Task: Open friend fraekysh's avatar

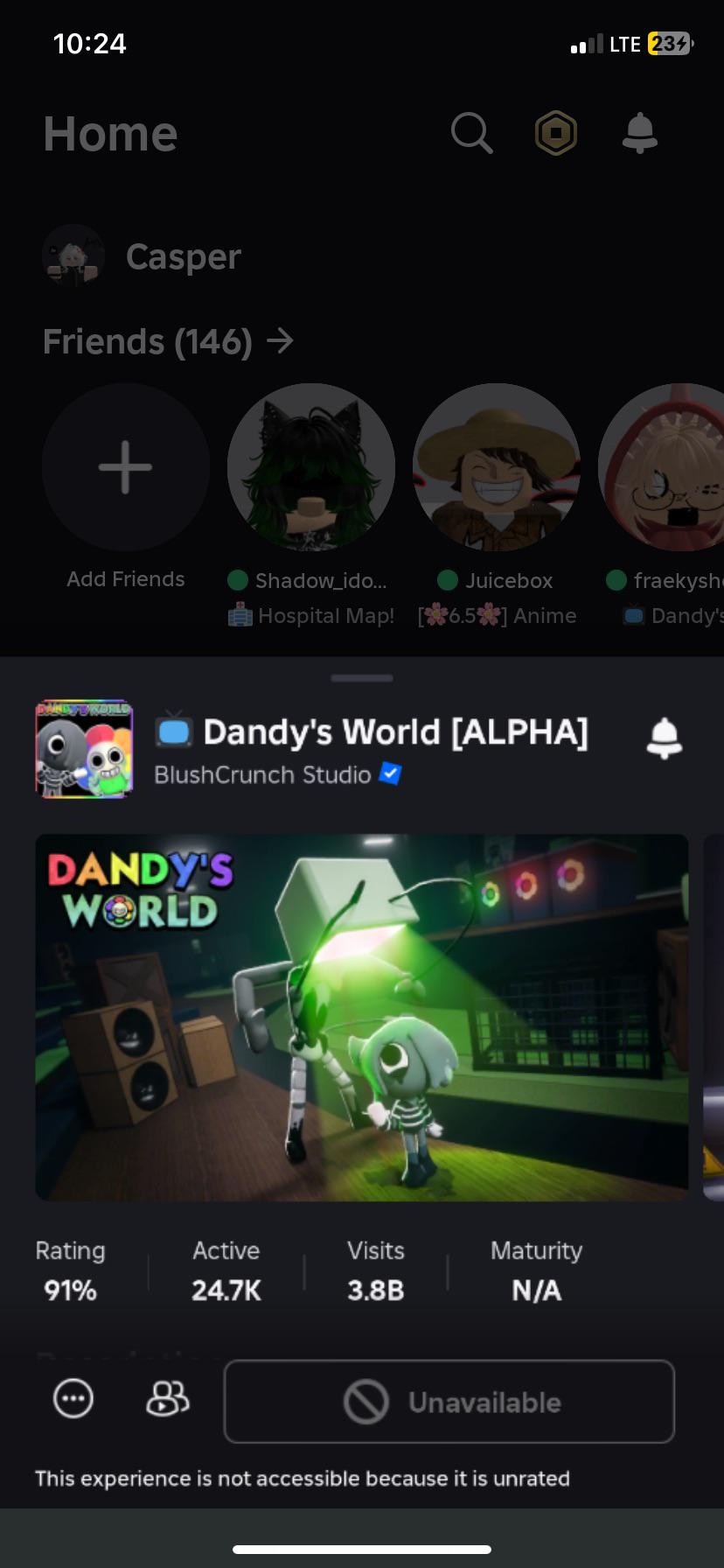Action: coord(661,467)
